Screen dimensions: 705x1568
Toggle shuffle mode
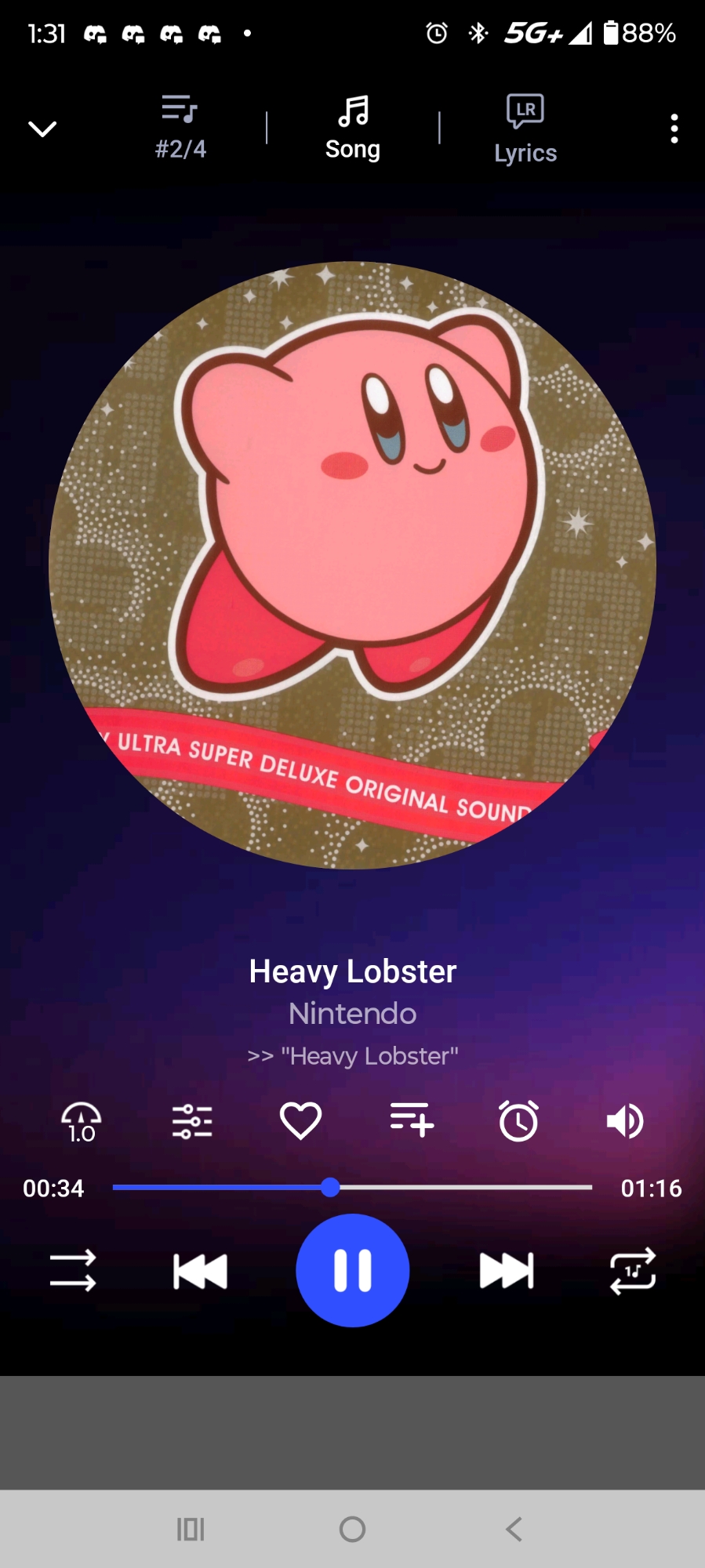(73, 1270)
